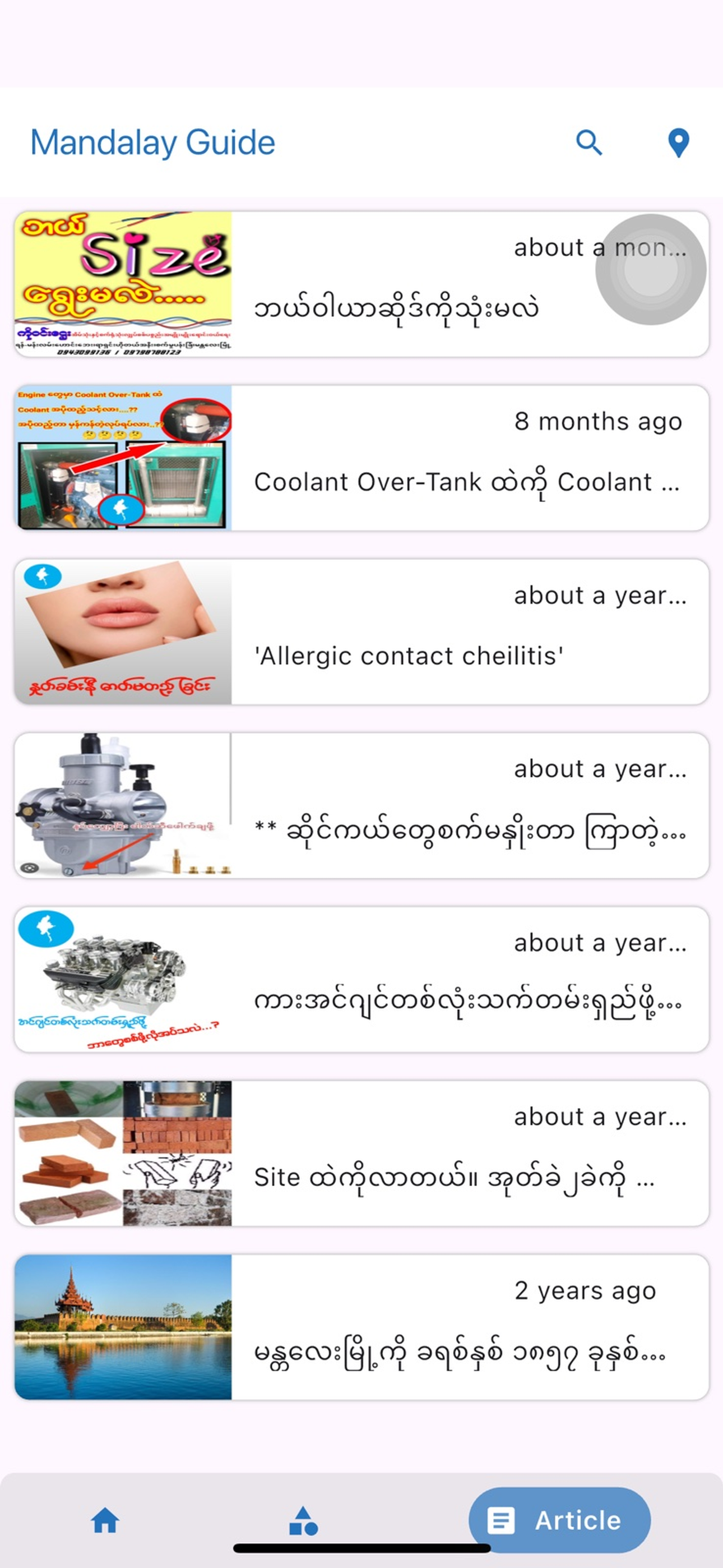Open the search icon

[x=588, y=143]
